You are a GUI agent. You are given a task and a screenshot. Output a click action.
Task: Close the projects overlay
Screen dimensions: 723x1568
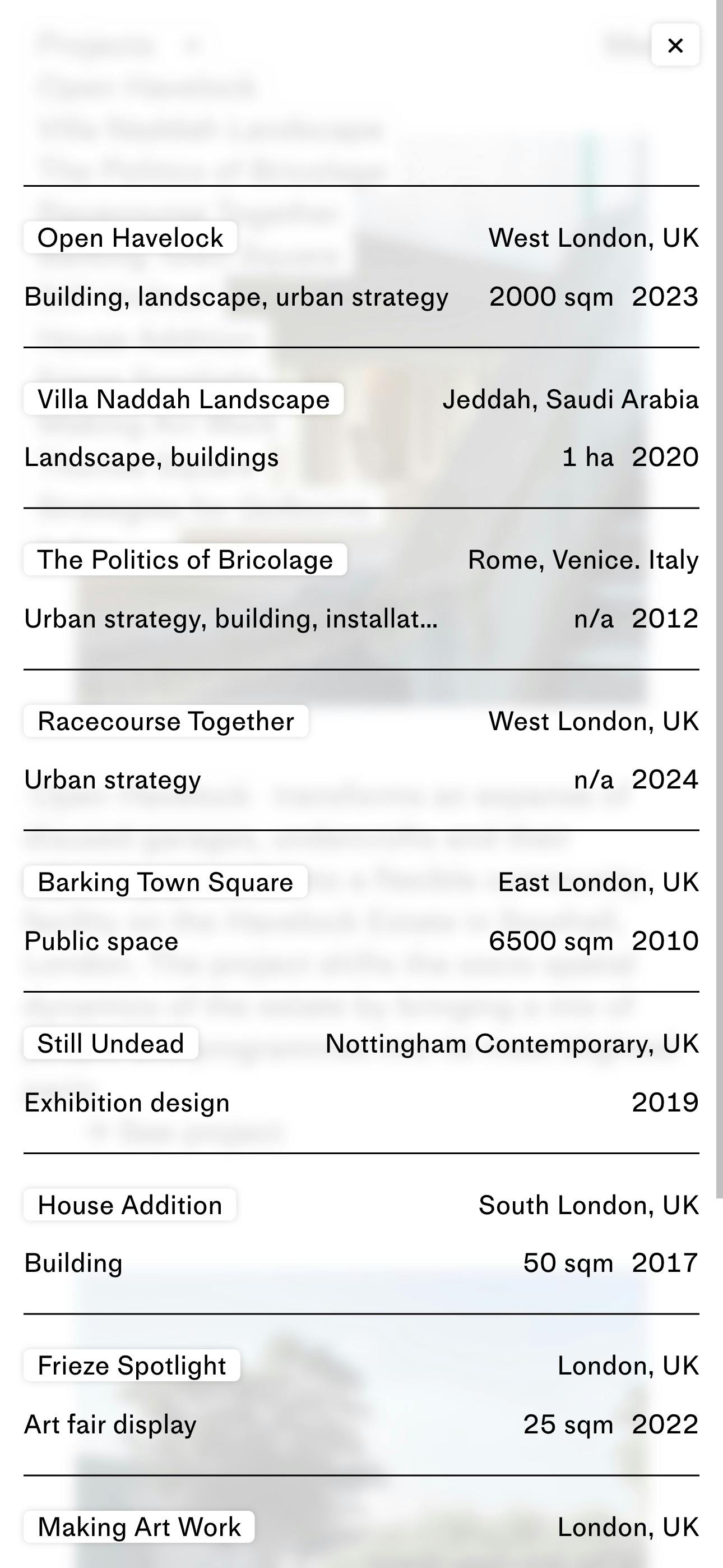click(x=675, y=45)
